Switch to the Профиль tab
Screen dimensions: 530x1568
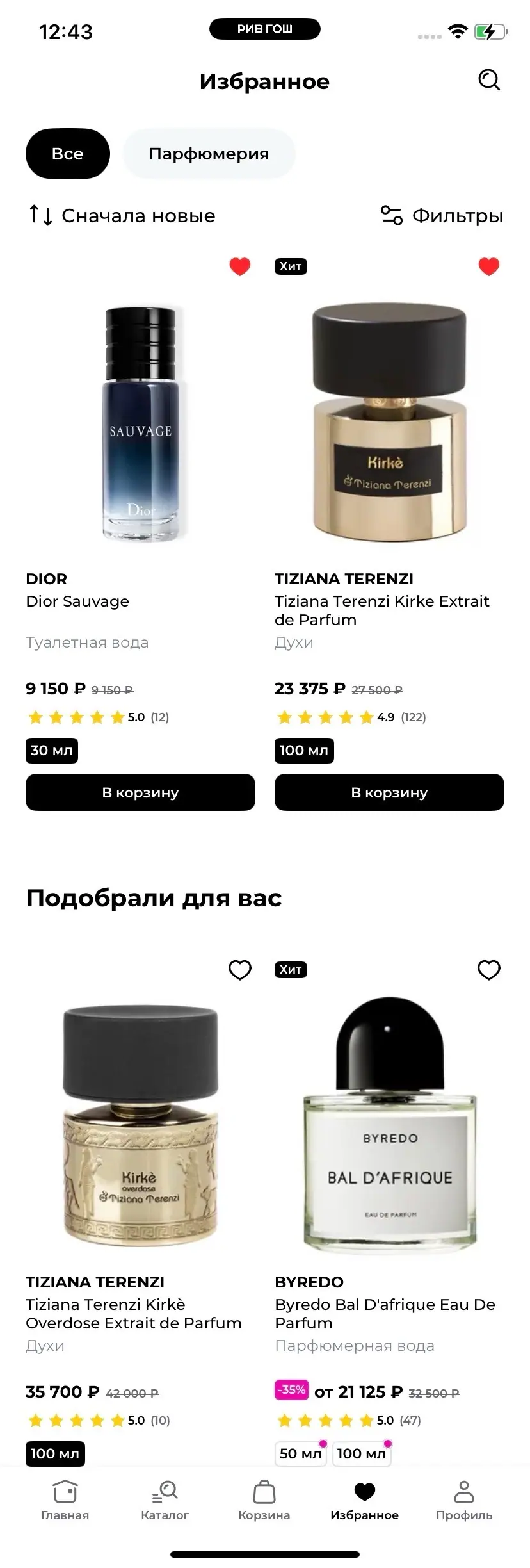pos(464,1500)
